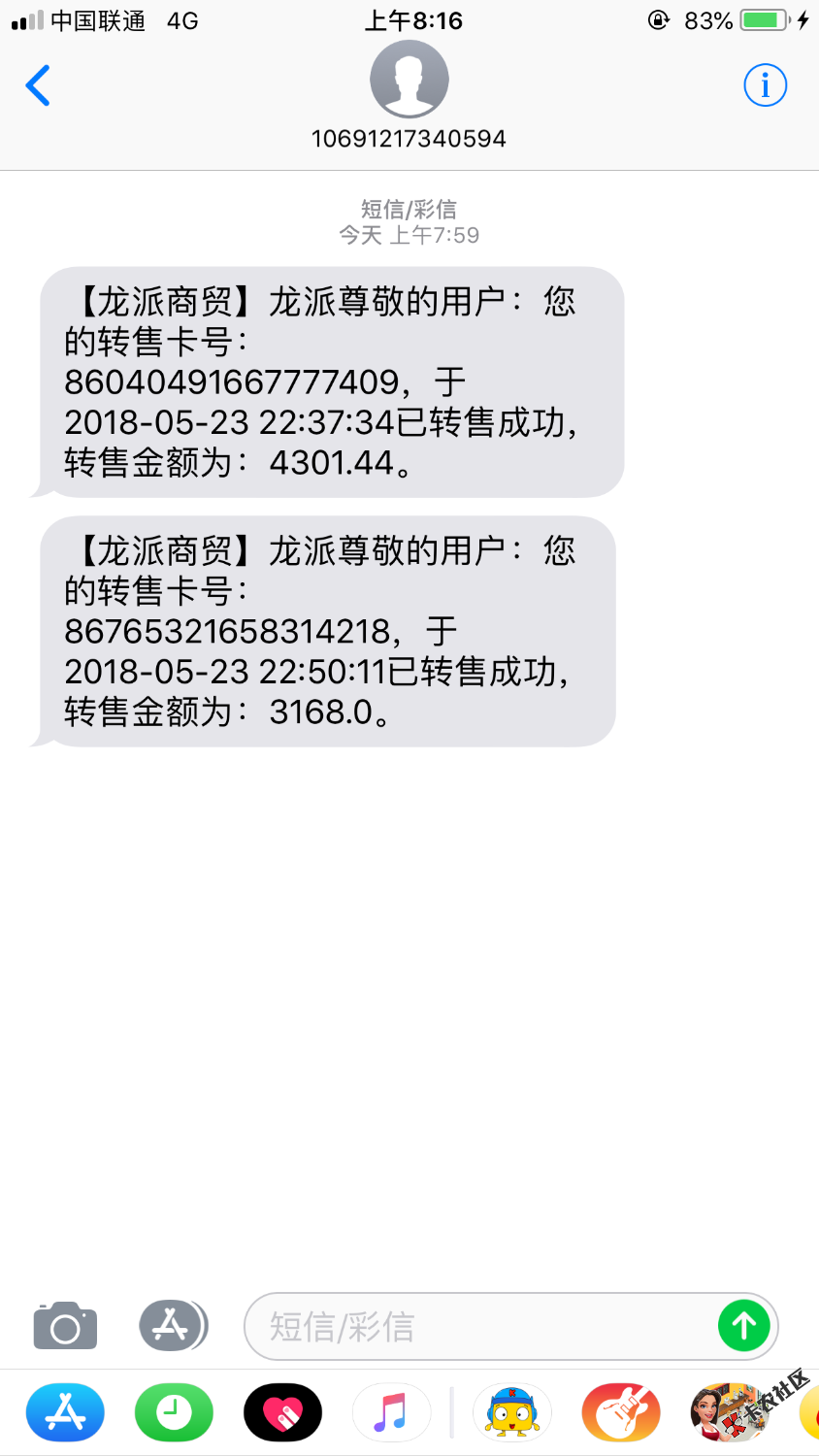The width and height of the screenshot is (819, 1456).
Task: Open the green clock recents app
Action: point(174,1412)
